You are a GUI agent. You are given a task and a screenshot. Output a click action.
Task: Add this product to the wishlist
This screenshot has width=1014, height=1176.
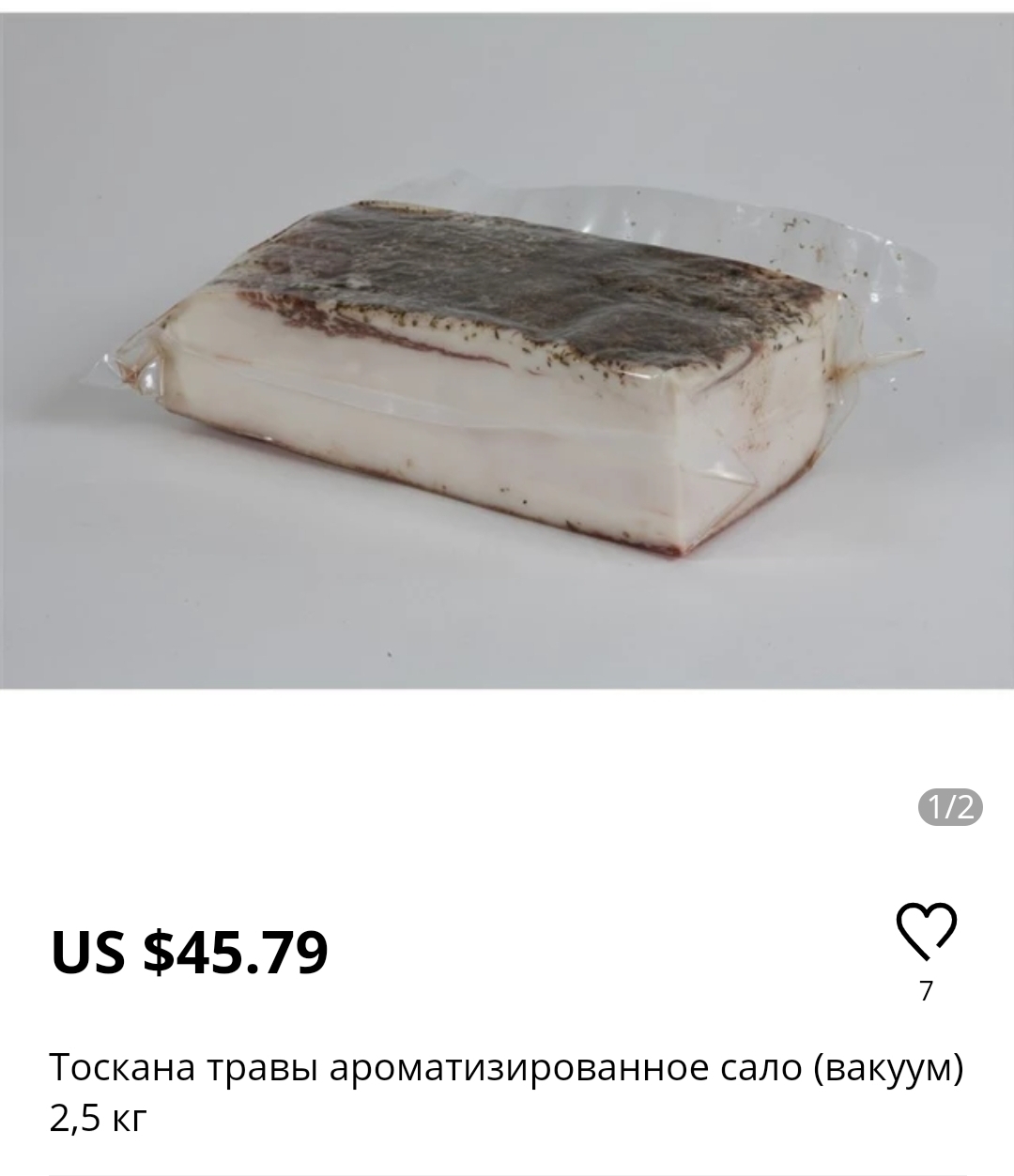pos(926,932)
